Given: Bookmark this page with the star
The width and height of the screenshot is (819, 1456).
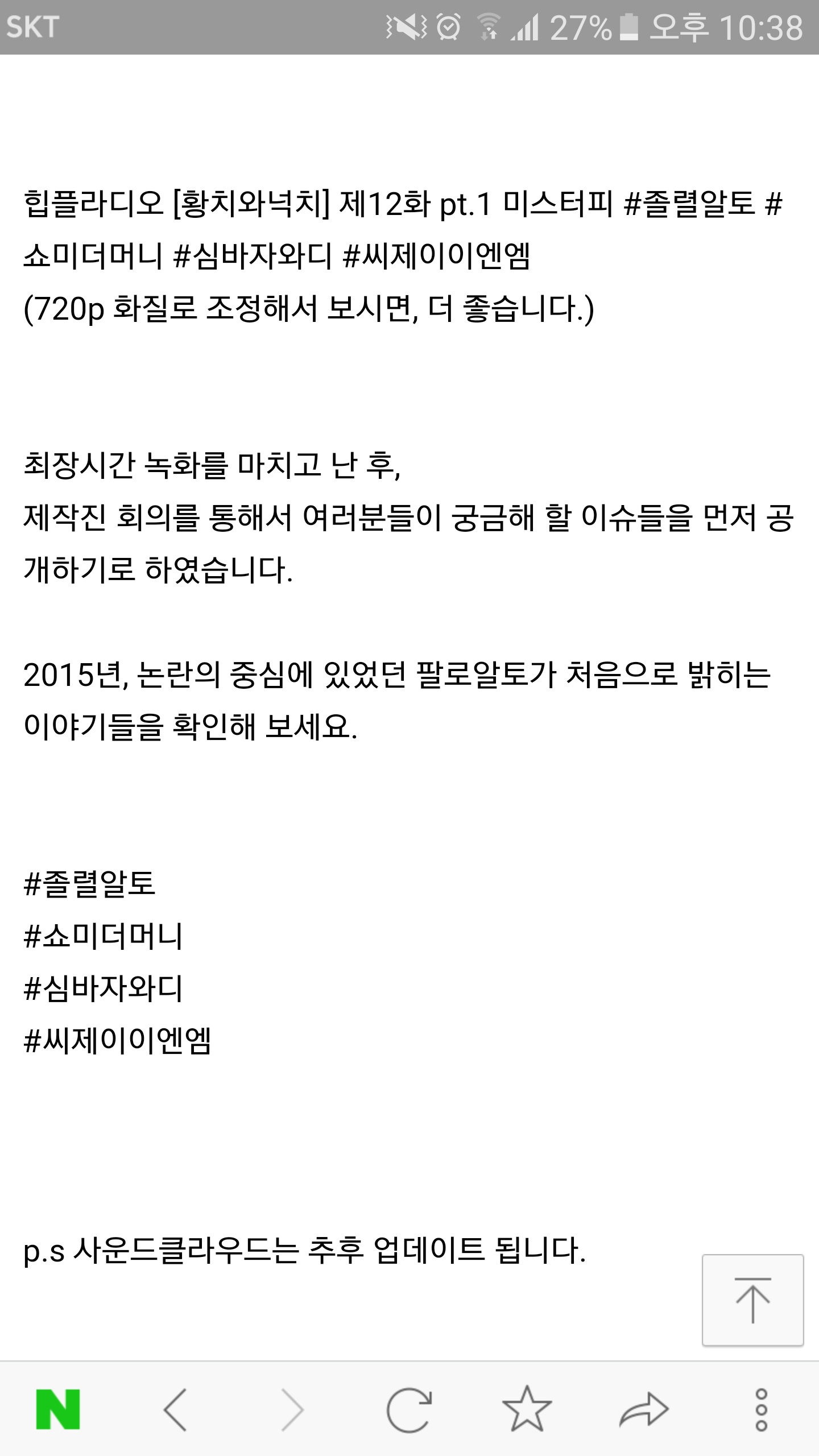Looking at the screenshot, I should tap(527, 1409).
